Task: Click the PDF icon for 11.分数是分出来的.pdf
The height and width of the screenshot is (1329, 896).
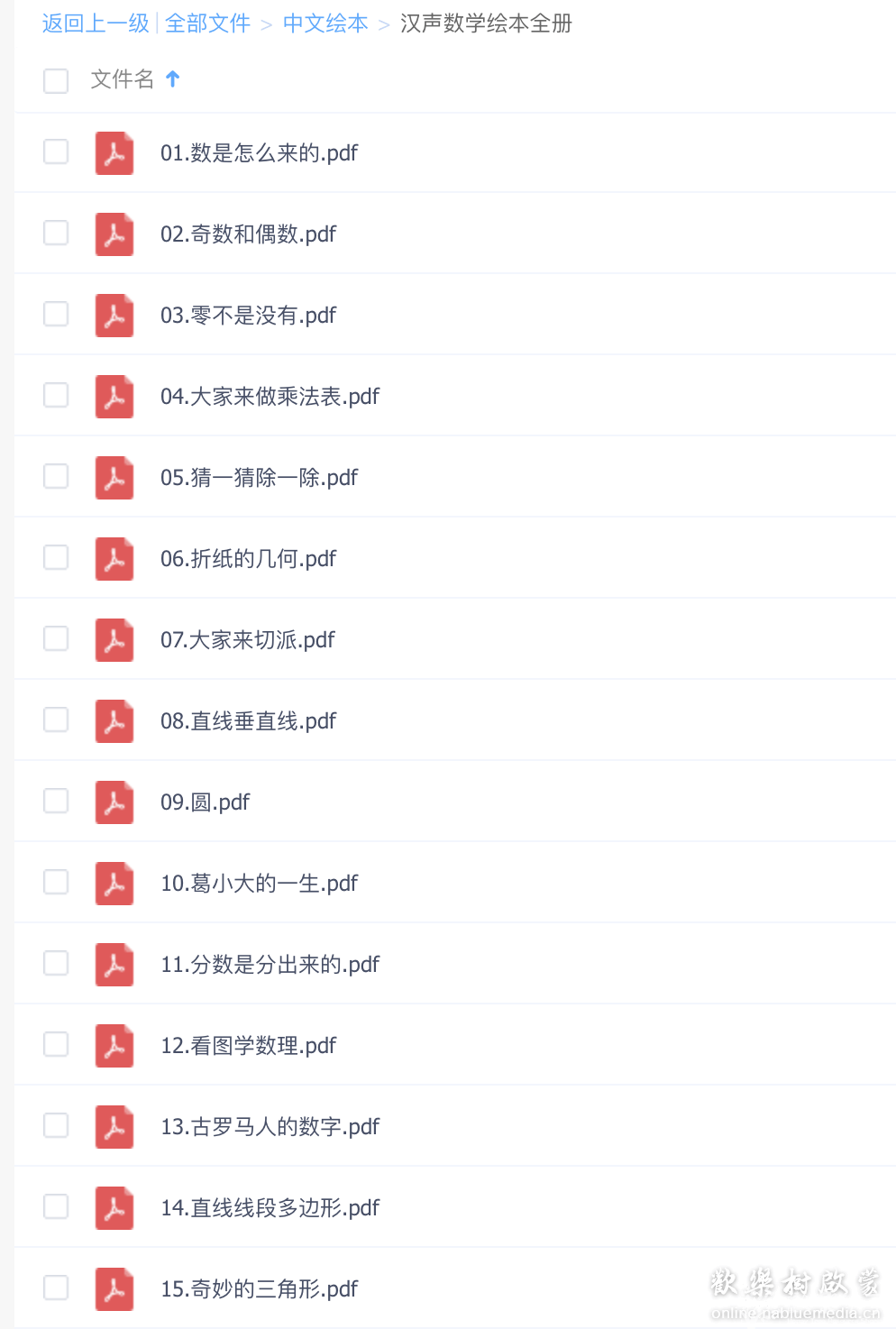Action: (x=114, y=964)
